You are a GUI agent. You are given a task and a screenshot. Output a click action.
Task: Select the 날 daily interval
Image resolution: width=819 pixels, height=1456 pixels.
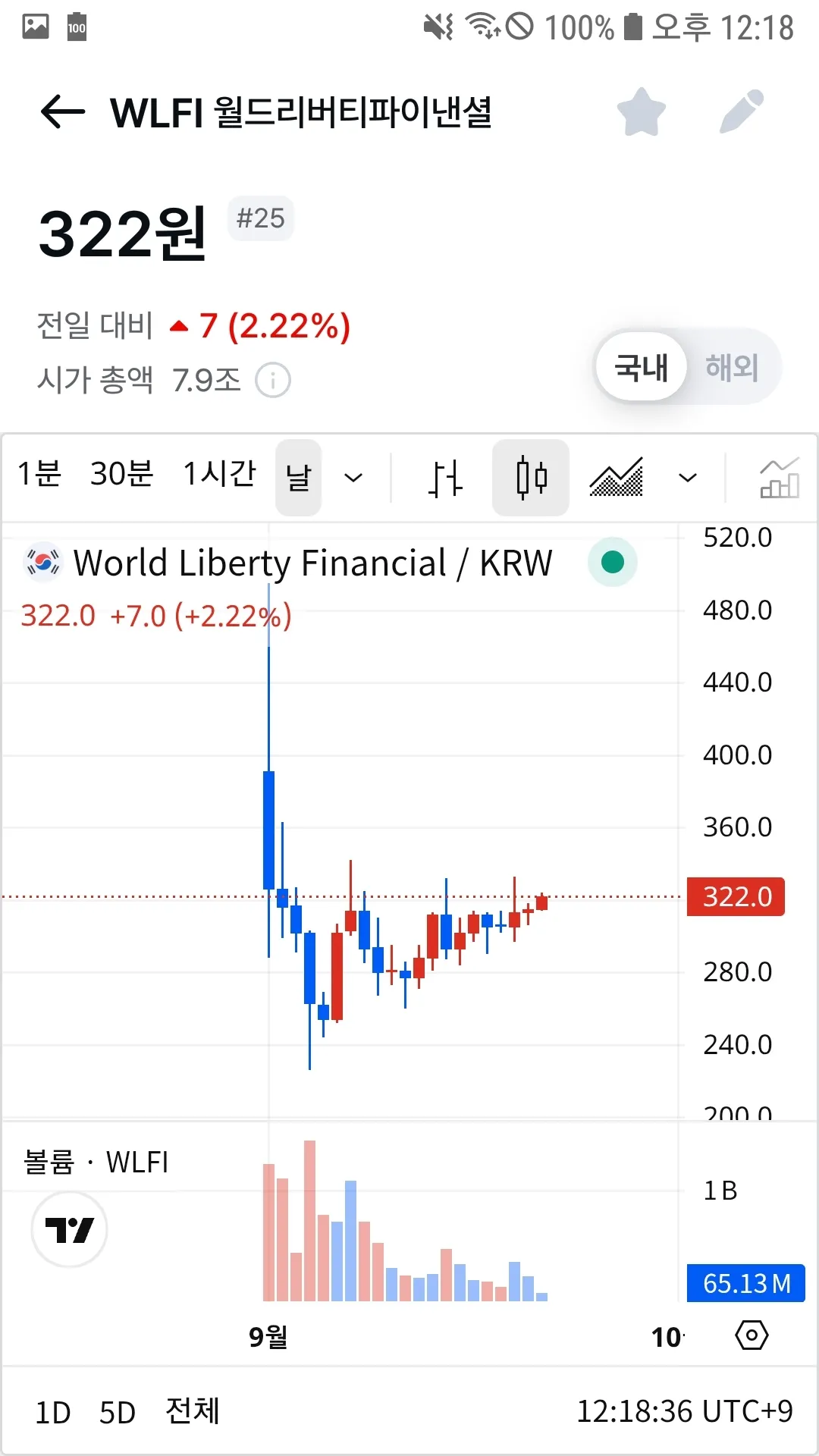298,478
